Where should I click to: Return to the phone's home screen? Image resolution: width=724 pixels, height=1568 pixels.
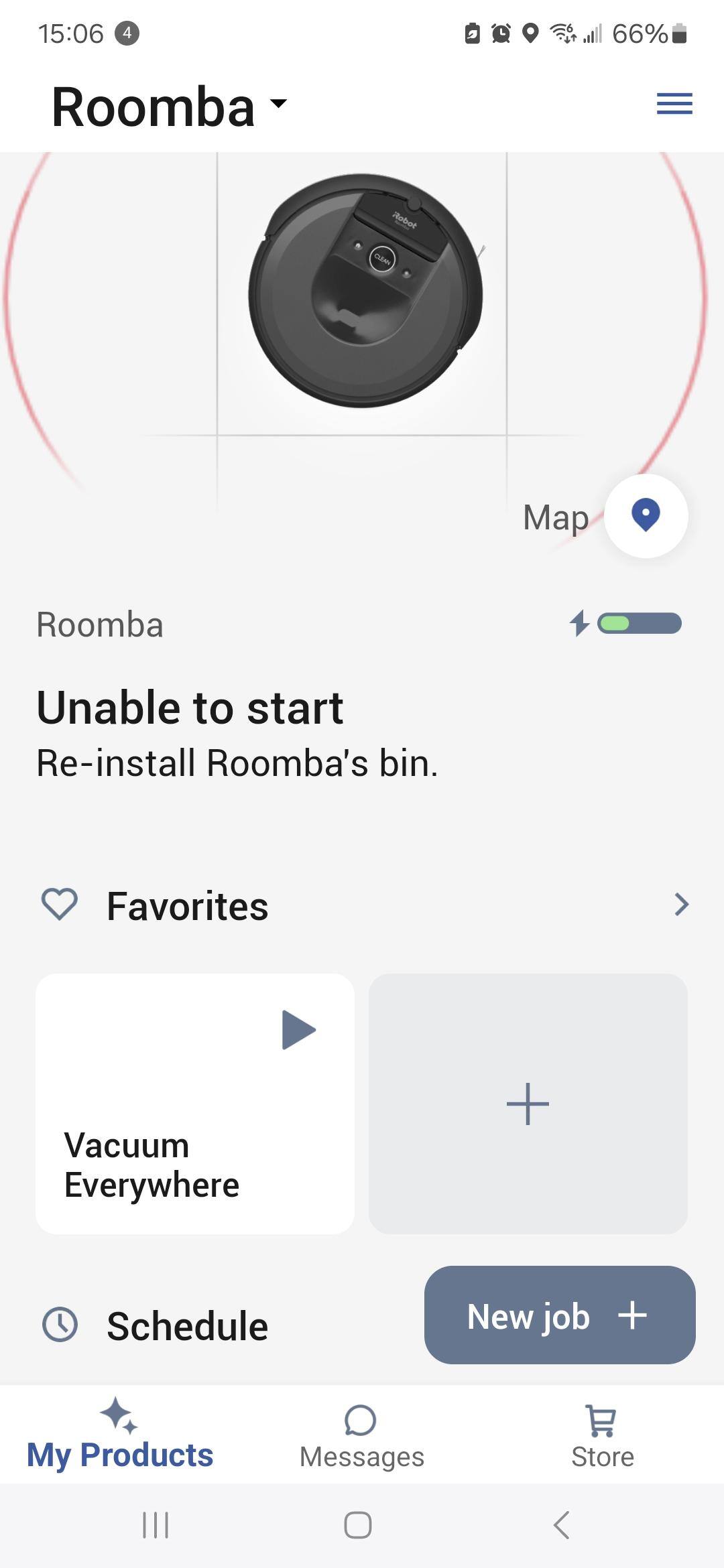pyautogui.click(x=358, y=1526)
